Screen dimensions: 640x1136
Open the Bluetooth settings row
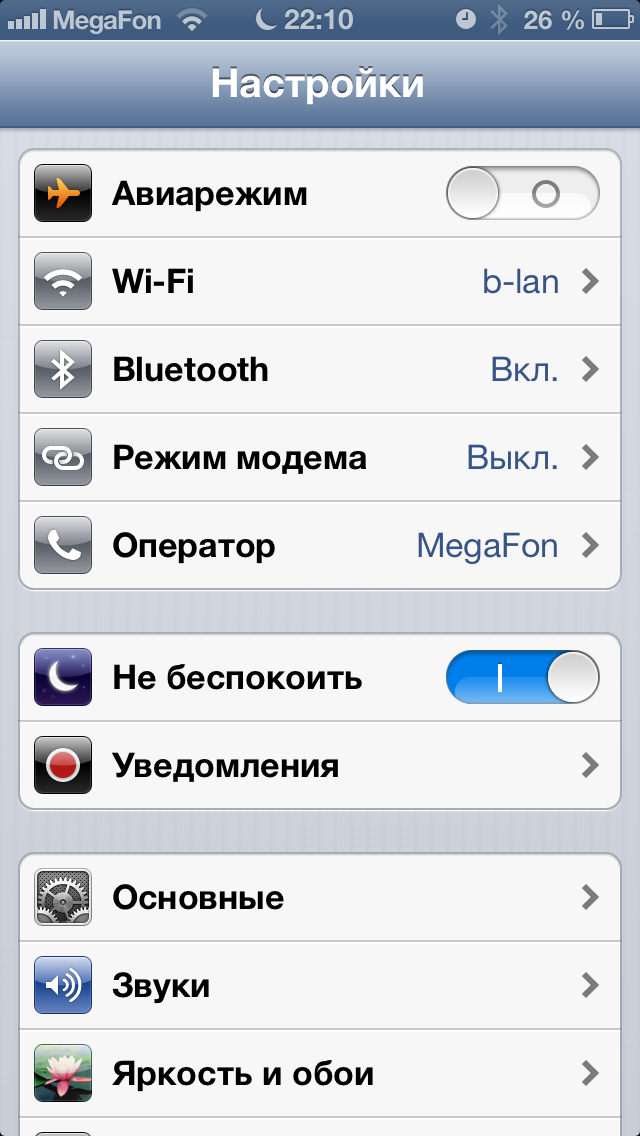(x=320, y=370)
